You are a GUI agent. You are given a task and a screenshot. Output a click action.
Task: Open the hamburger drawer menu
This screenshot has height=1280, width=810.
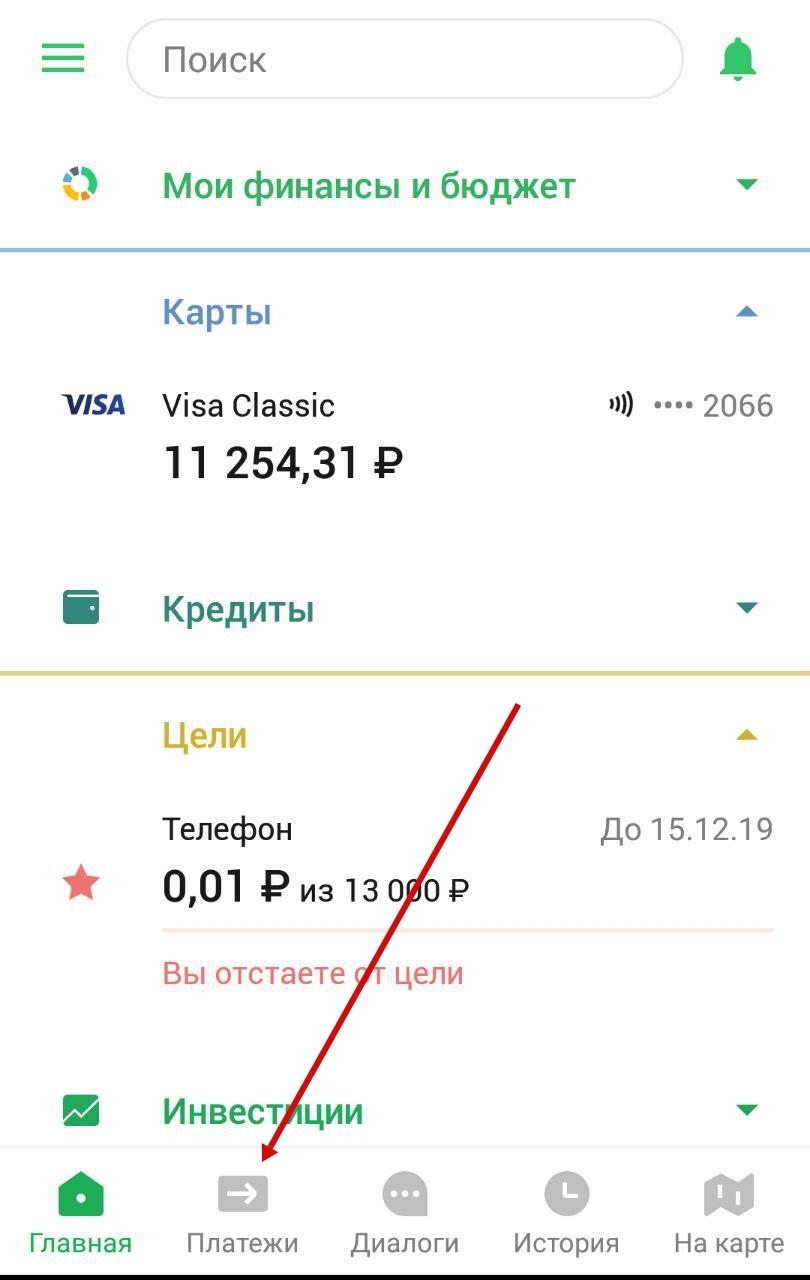click(x=62, y=58)
